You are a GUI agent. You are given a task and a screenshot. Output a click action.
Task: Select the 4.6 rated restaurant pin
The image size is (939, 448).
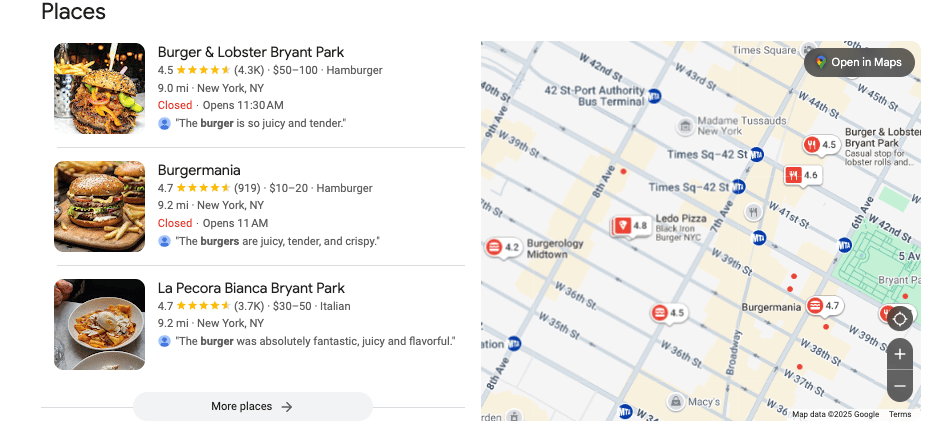coord(802,176)
